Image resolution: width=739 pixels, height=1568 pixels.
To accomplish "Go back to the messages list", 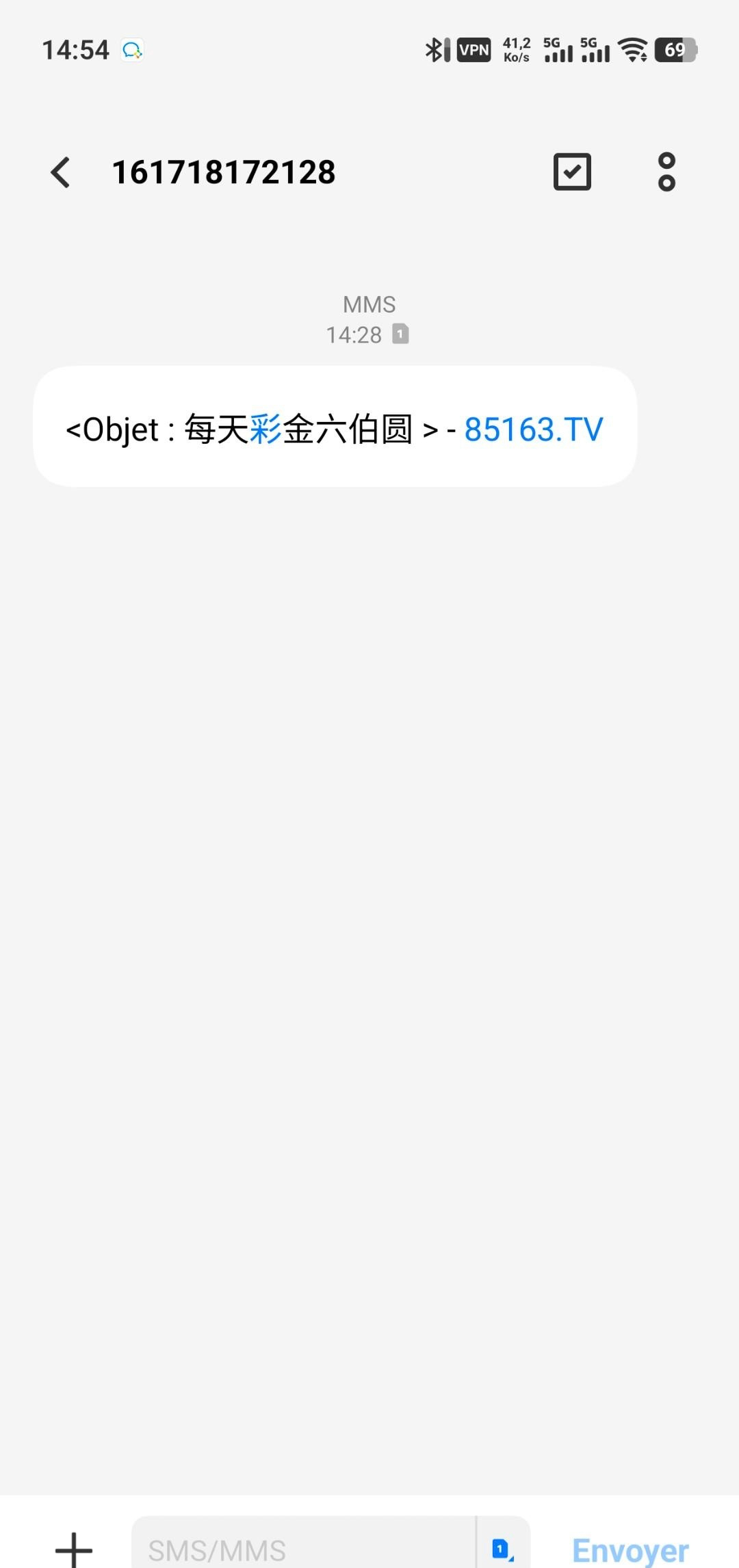I will pyautogui.click(x=61, y=172).
